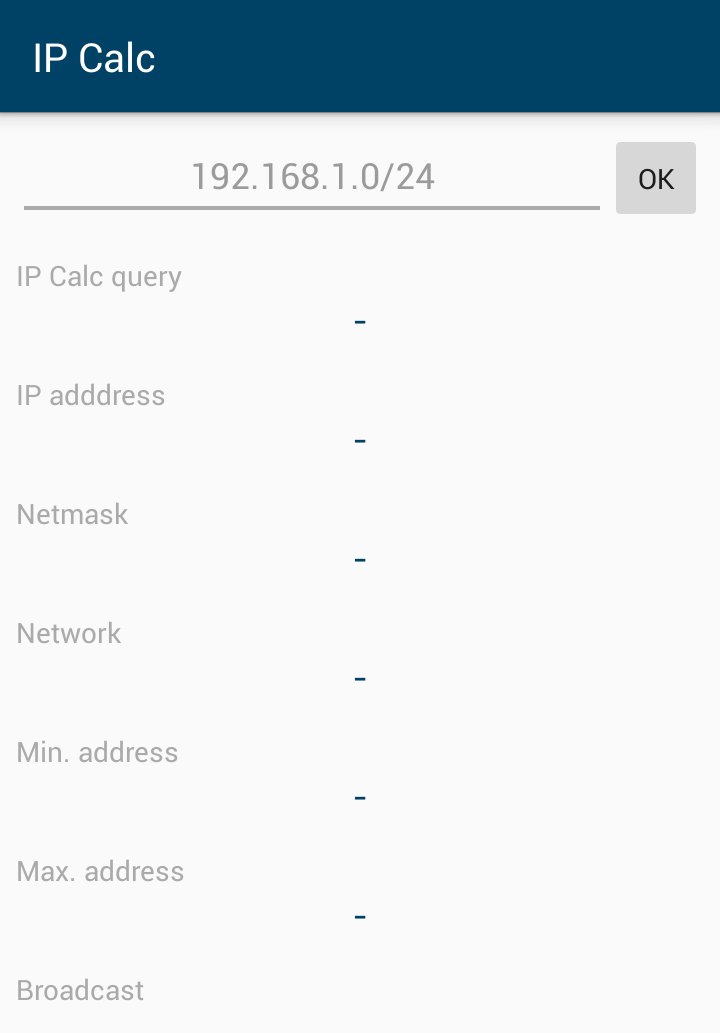
Task: Click the dash under Network
Action: click(x=359, y=678)
